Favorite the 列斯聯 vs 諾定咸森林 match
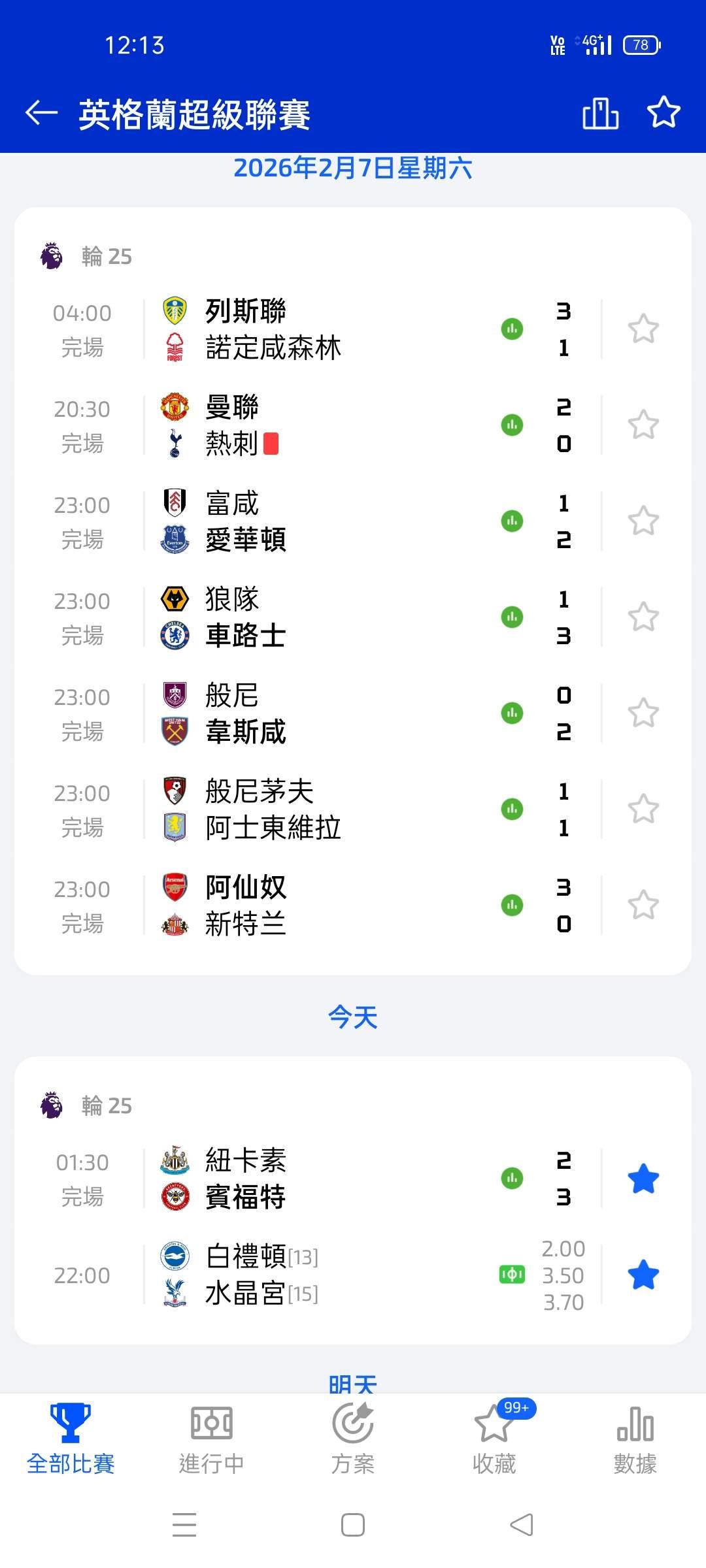This screenshot has width=706, height=1568. coord(643,329)
